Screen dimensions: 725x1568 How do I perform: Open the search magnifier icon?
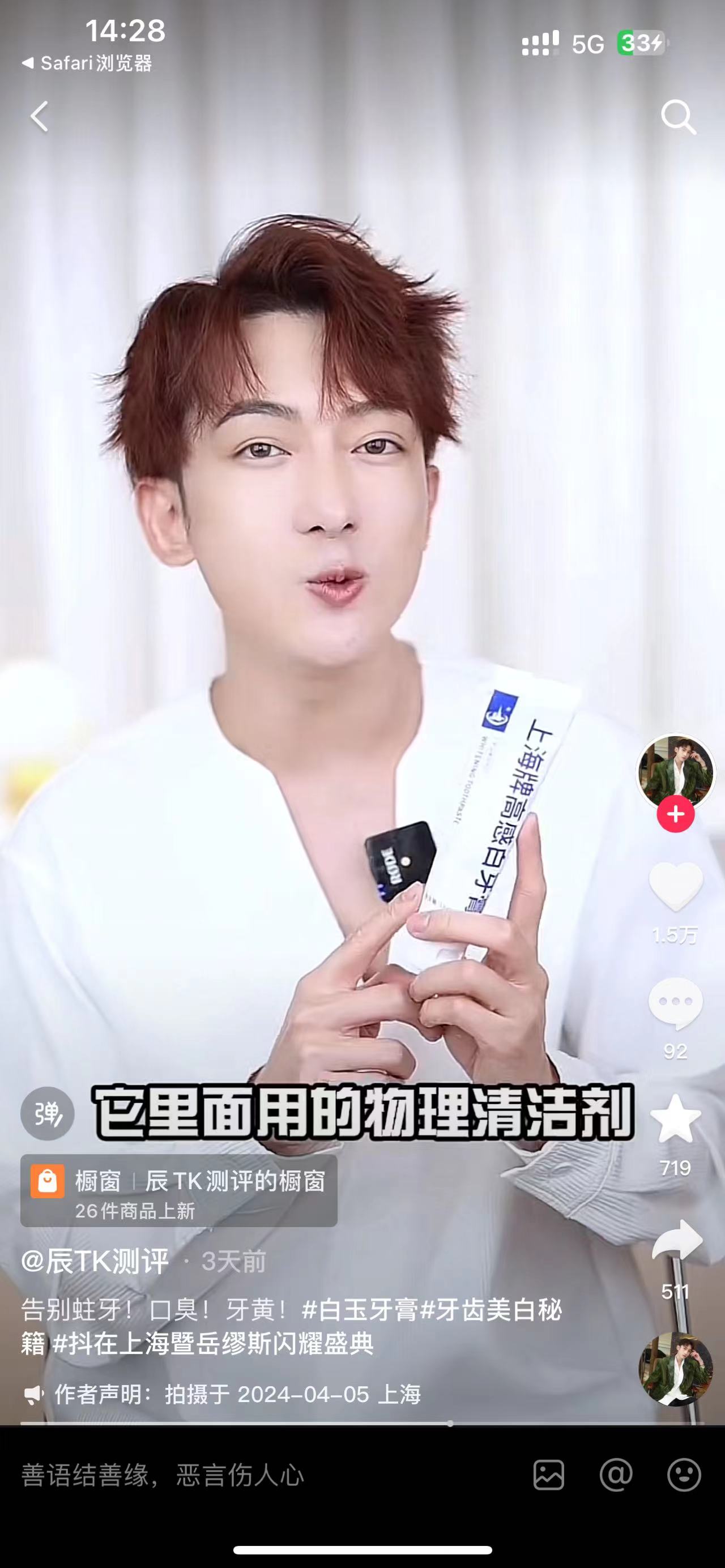[x=678, y=117]
